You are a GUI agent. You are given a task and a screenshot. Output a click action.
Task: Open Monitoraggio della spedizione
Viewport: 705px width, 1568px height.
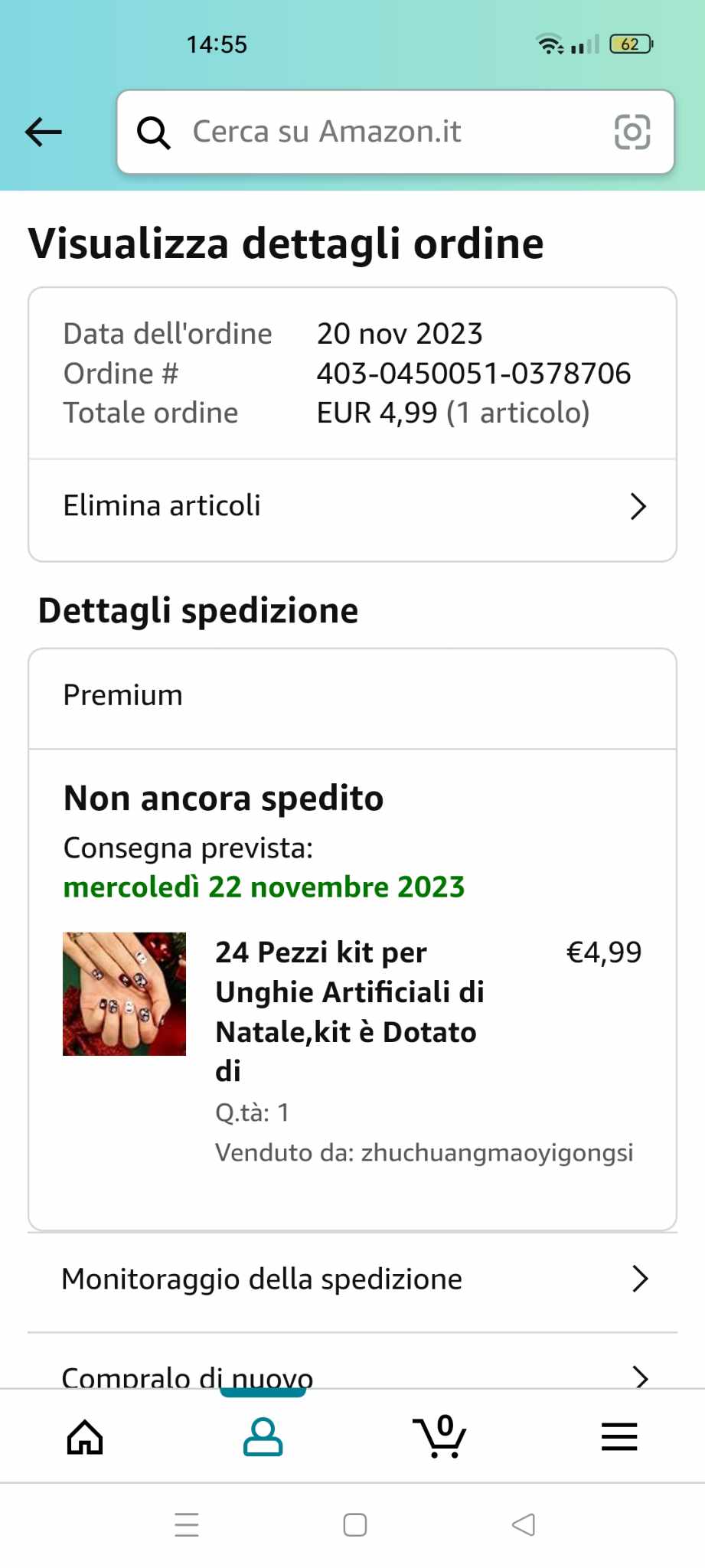pos(352,1279)
